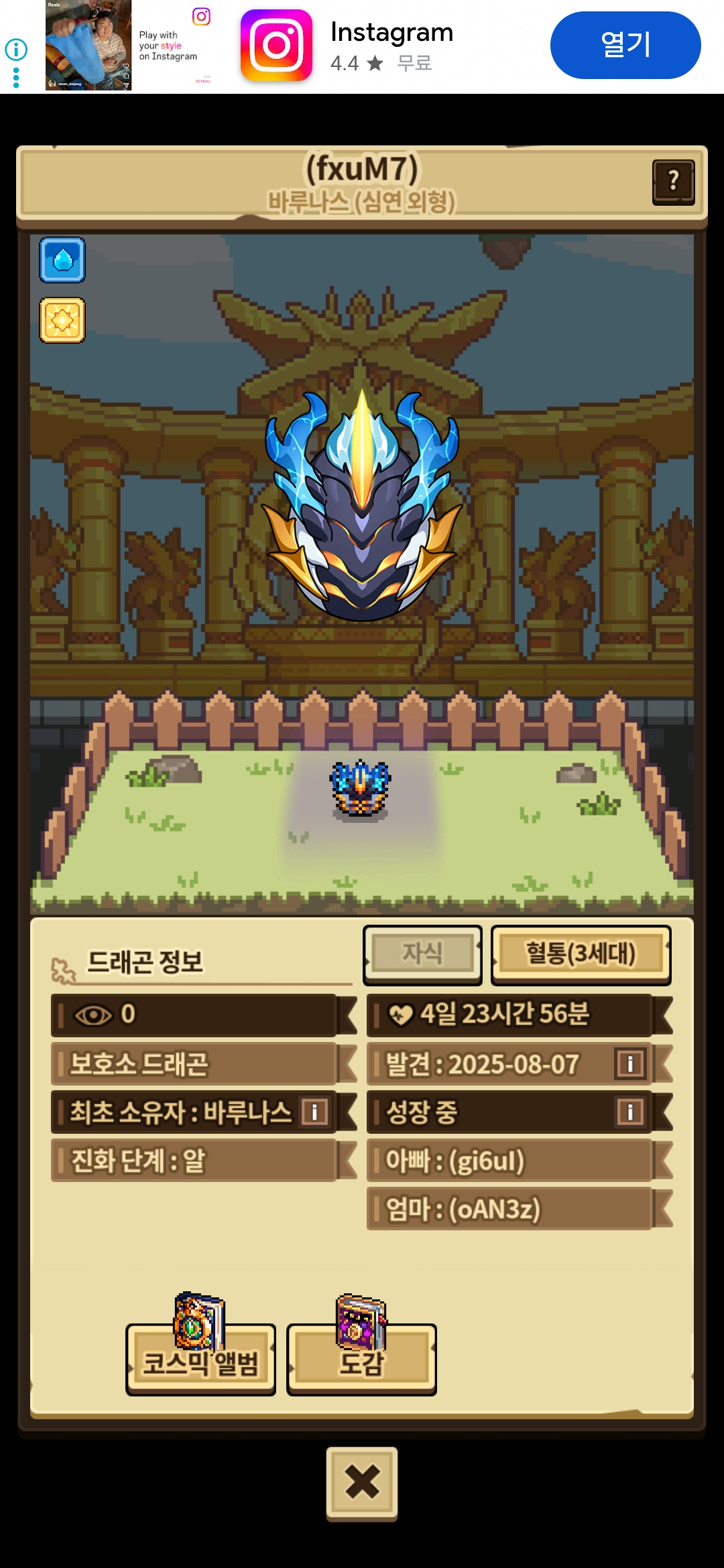
Task: View the 혈통(3세대) lineage
Action: [x=581, y=954]
